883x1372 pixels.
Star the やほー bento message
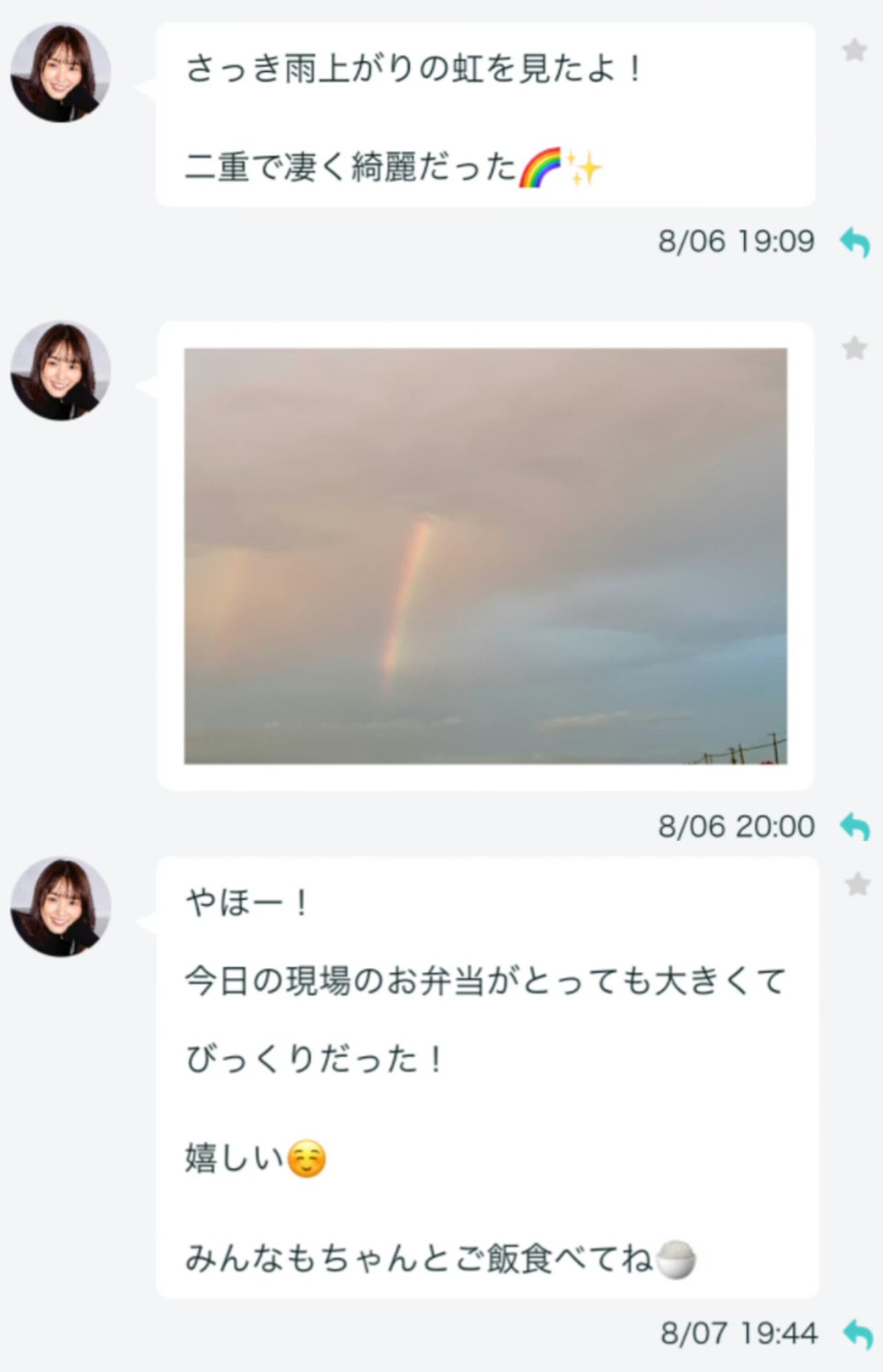(857, 884)
